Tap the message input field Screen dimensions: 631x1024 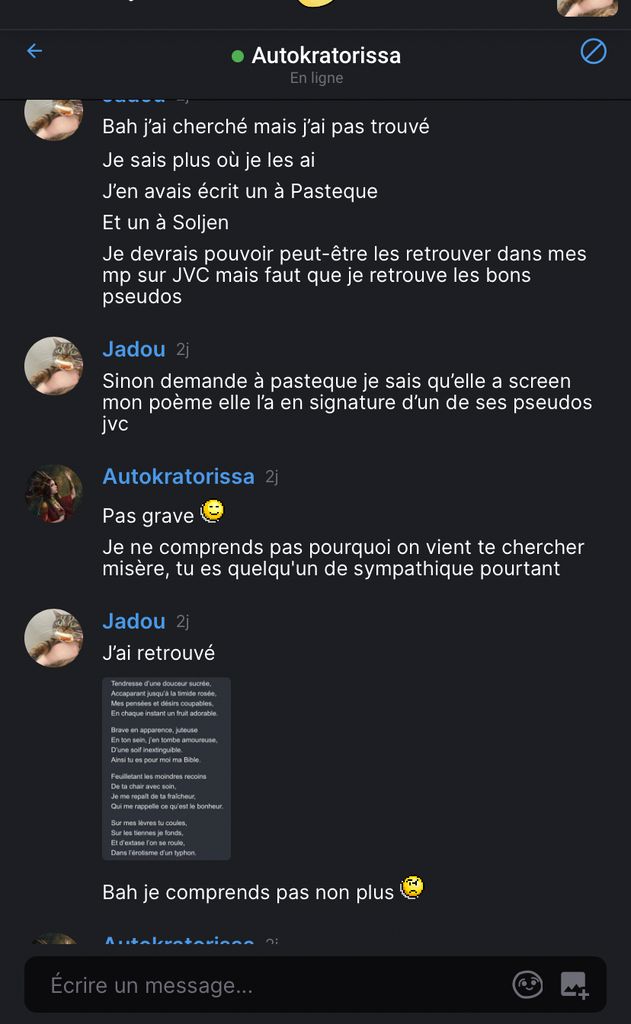tap(270, 985)
